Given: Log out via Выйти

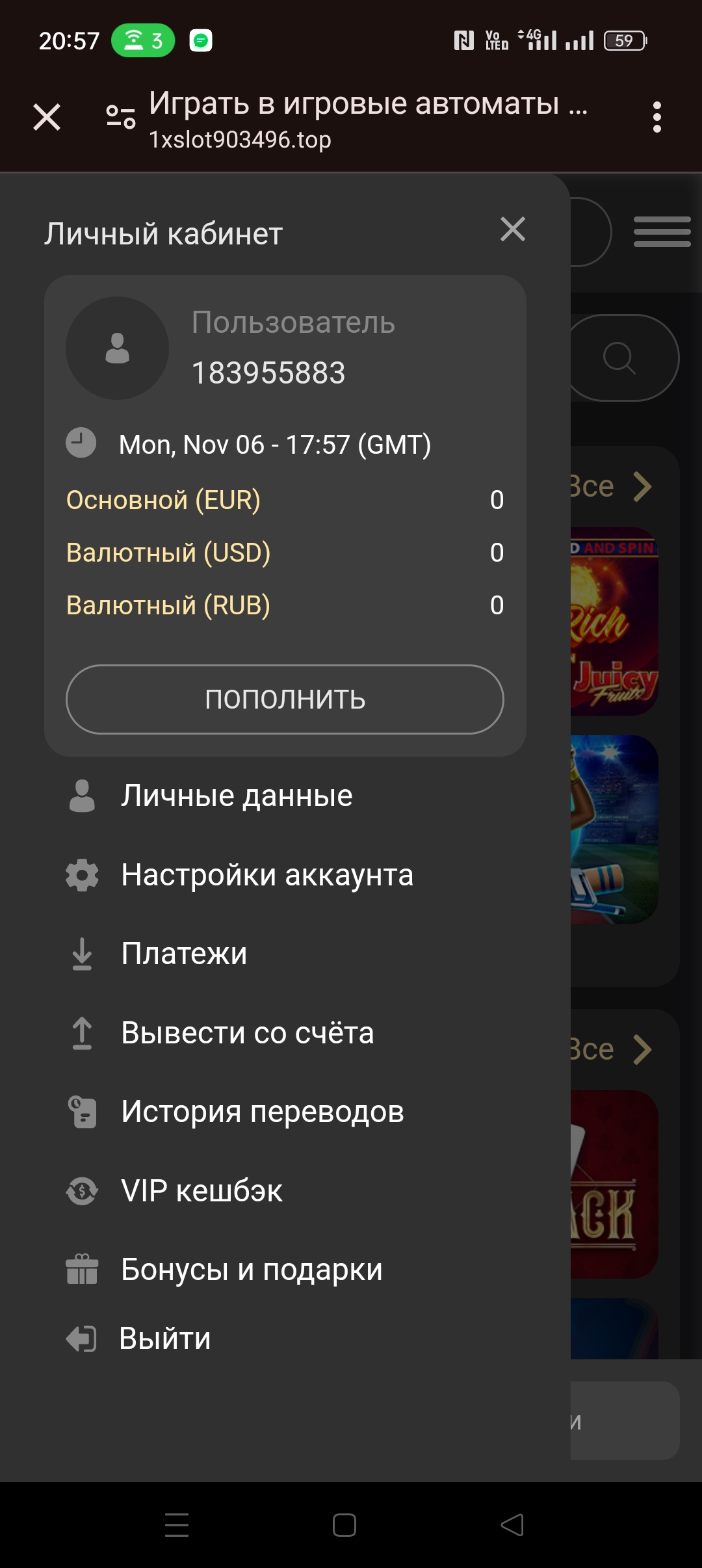Looking at the screenshot, I should click(165, 1339).
